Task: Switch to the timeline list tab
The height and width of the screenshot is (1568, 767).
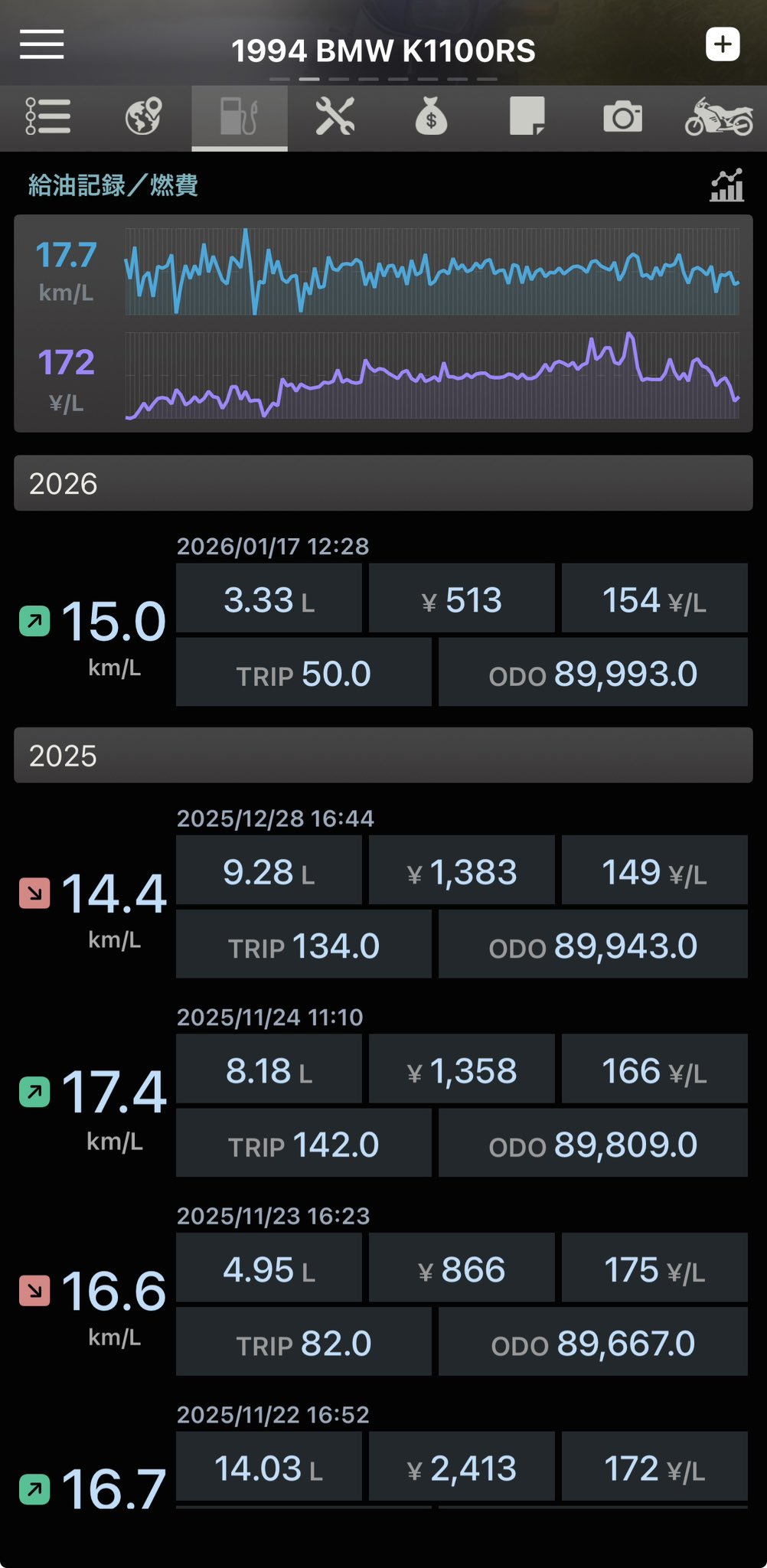Action: pos(48,117)
